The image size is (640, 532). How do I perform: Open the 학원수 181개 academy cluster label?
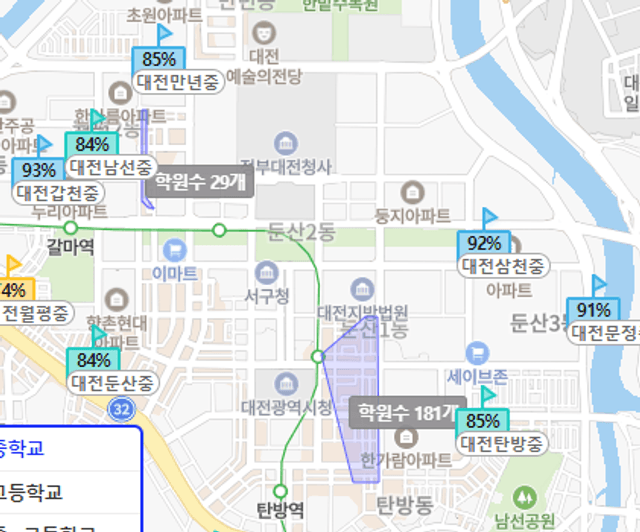(404, 411)
